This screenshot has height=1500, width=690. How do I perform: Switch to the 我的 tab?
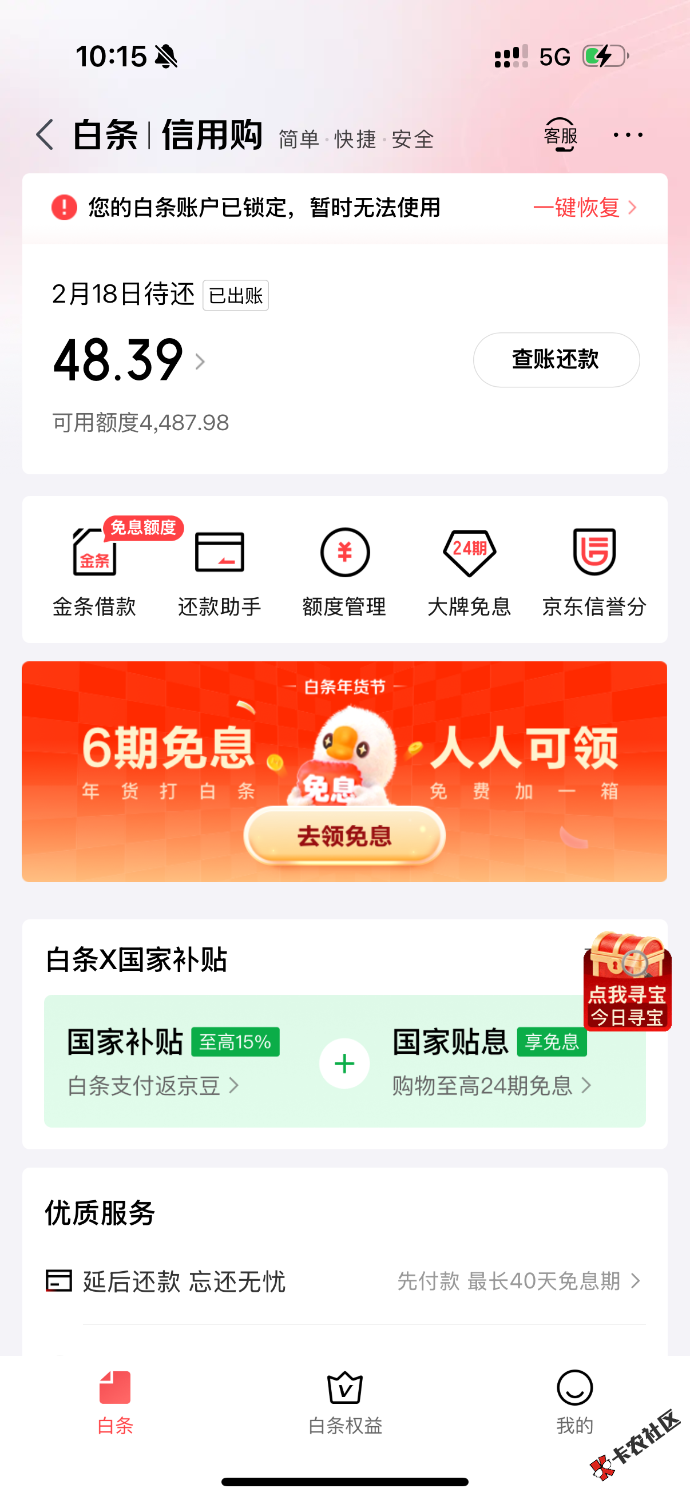tap(574, 1403)
